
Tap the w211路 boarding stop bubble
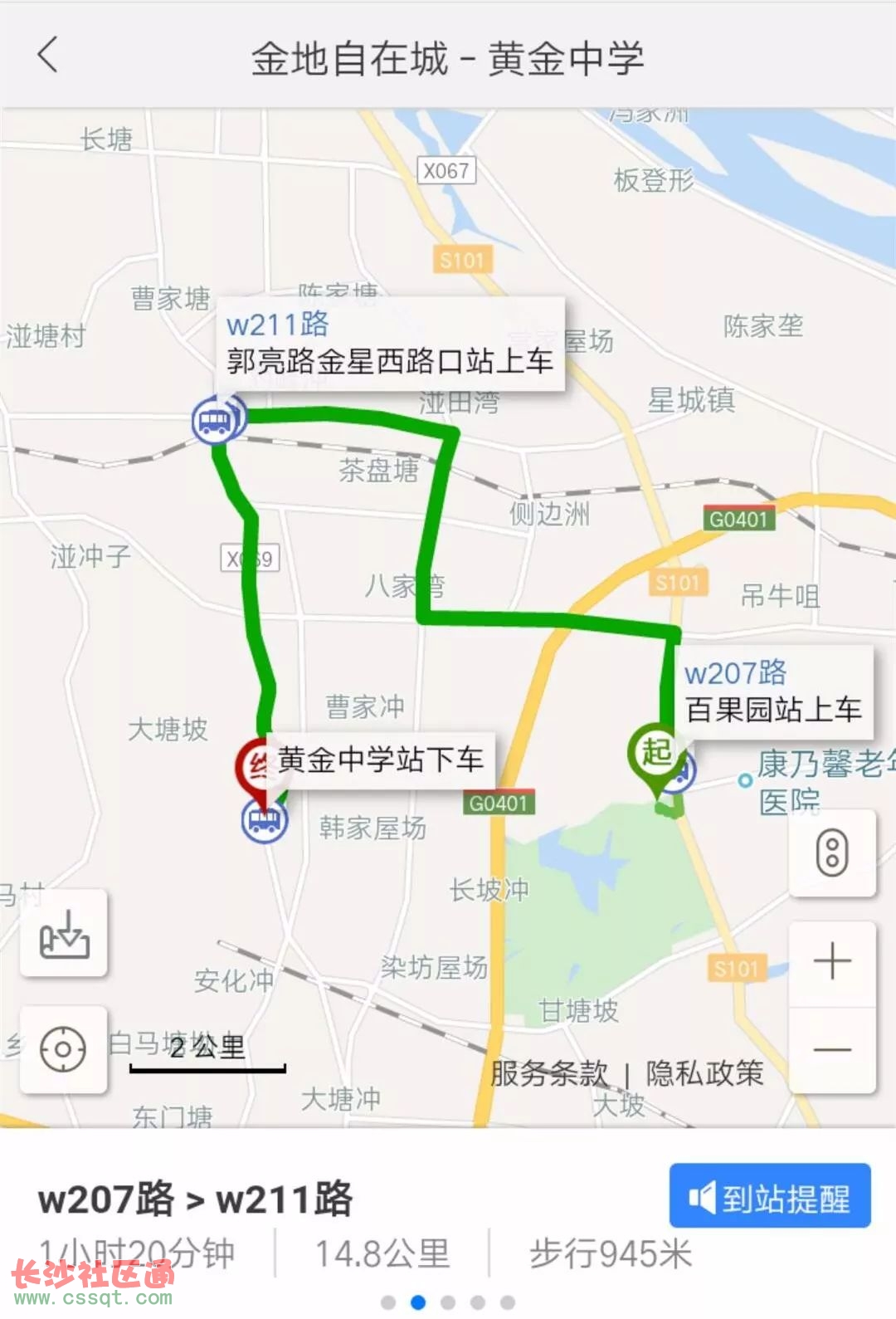[x=390, y=343]
